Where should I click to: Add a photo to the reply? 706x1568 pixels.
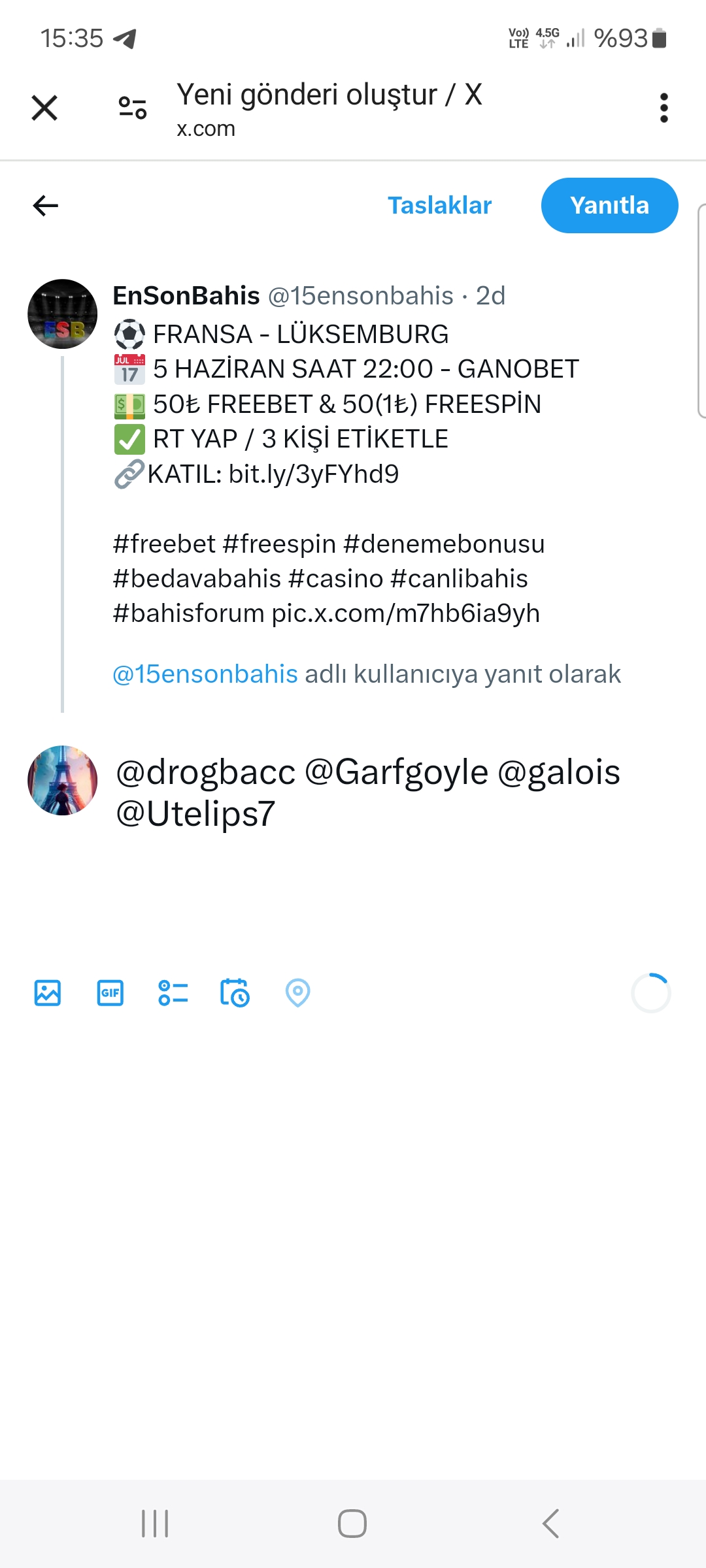pyautogui.click(x=48, y=993)
